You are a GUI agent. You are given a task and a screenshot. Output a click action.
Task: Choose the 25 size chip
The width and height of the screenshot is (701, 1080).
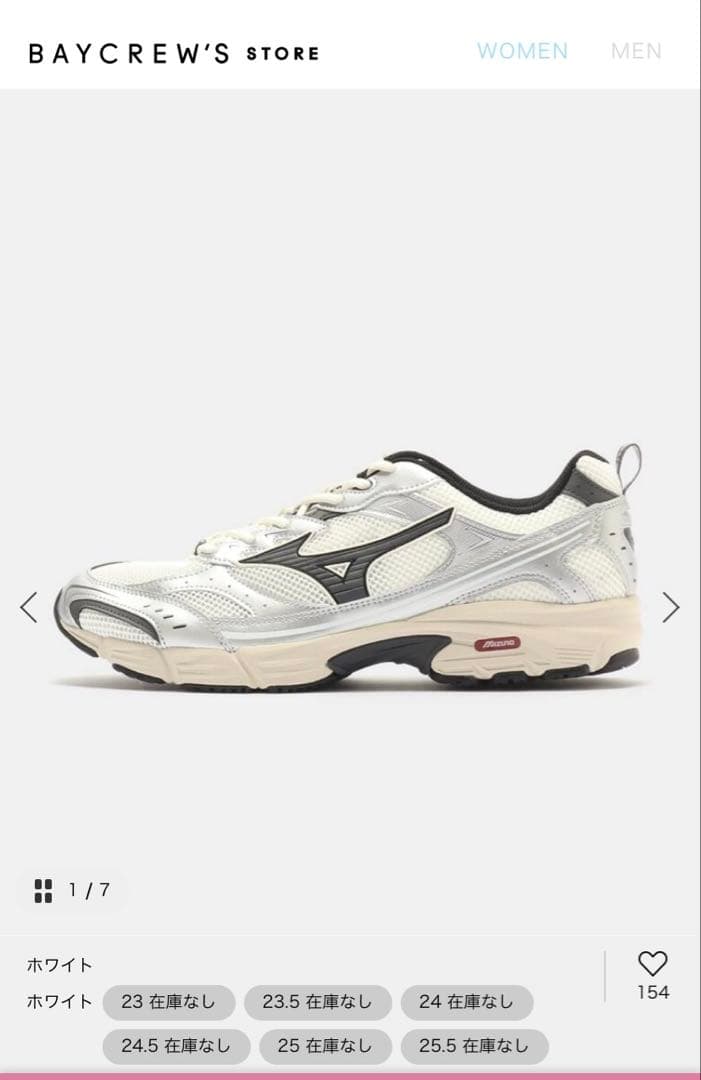click(324, 1046)
